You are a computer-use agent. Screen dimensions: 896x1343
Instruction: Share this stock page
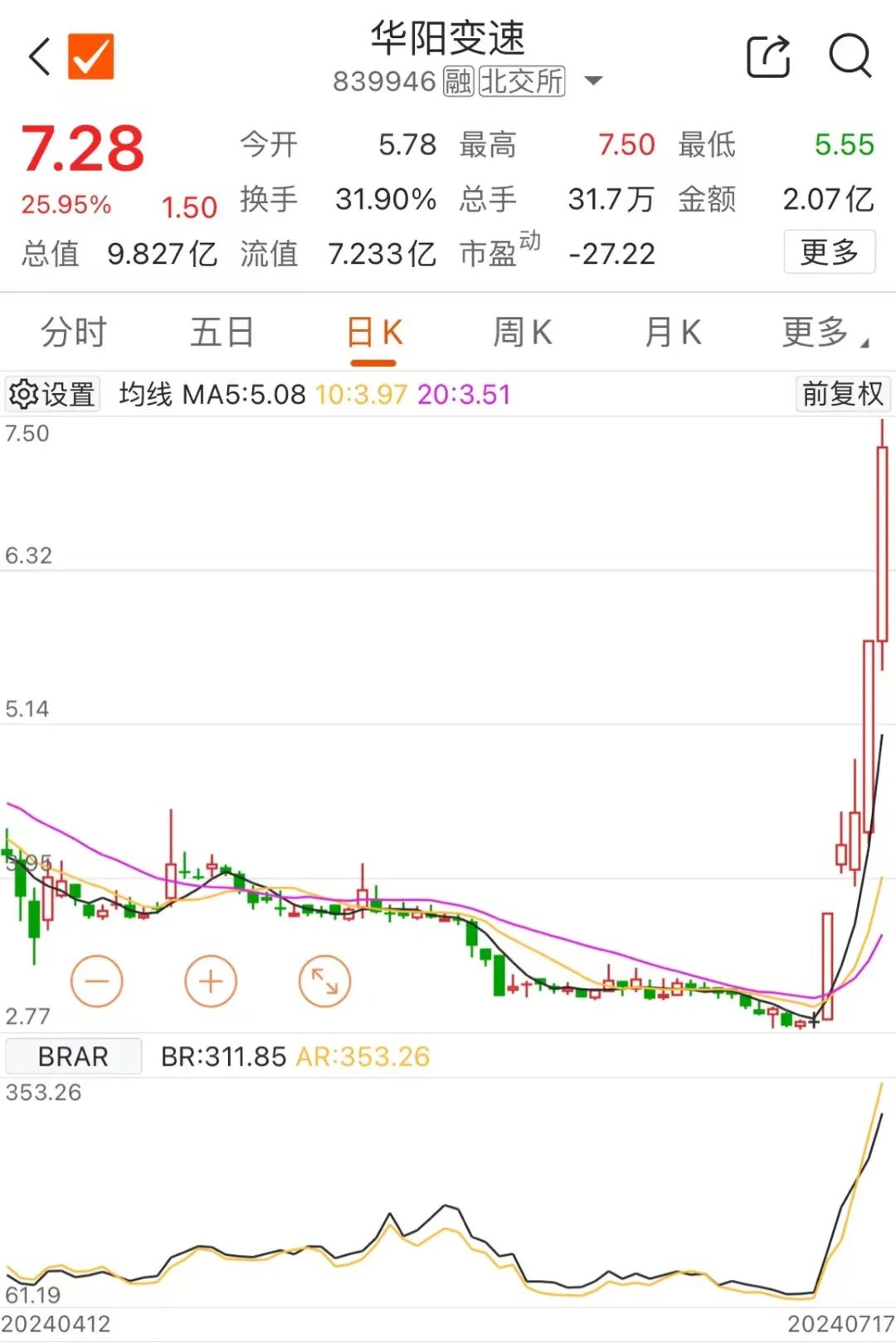point(768,56)
